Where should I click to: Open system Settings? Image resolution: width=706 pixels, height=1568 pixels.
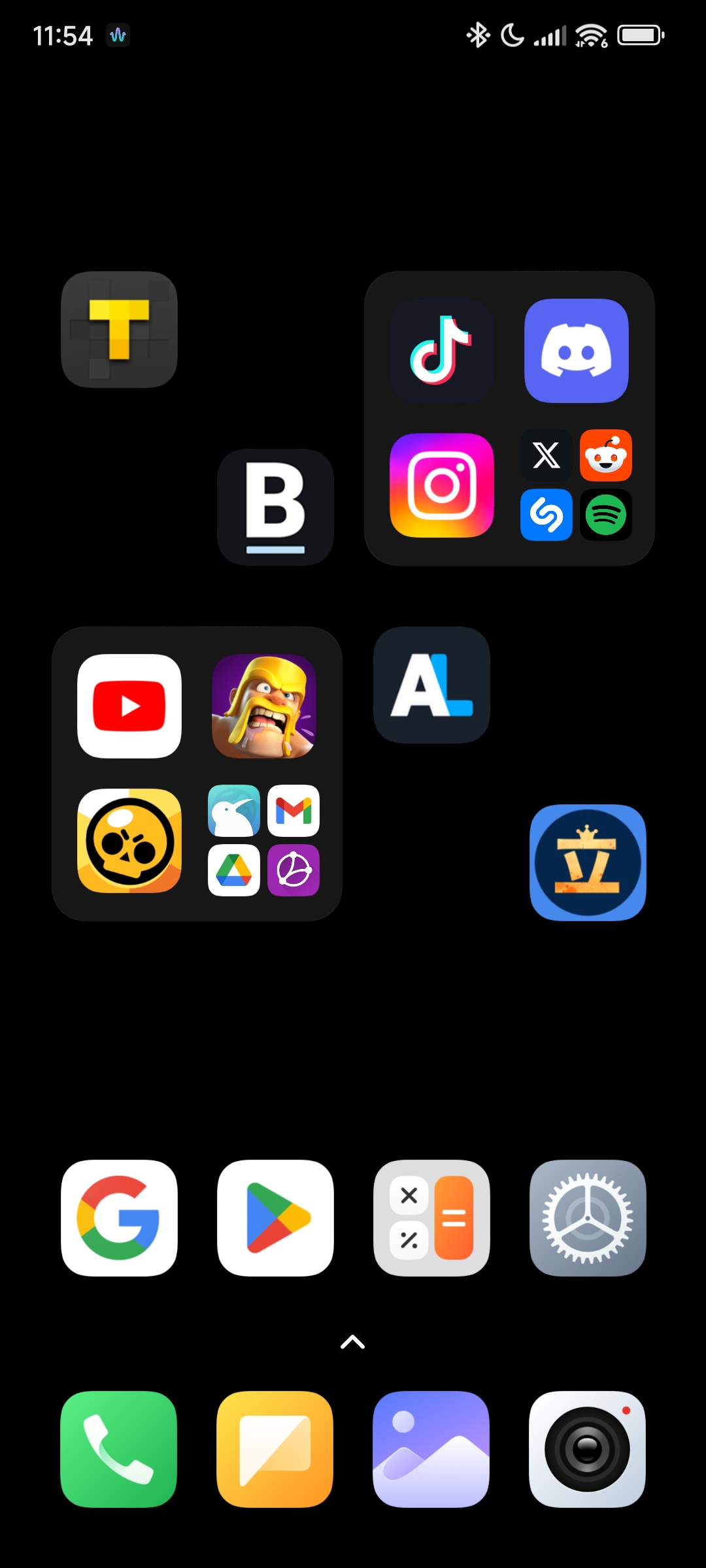588,1218
